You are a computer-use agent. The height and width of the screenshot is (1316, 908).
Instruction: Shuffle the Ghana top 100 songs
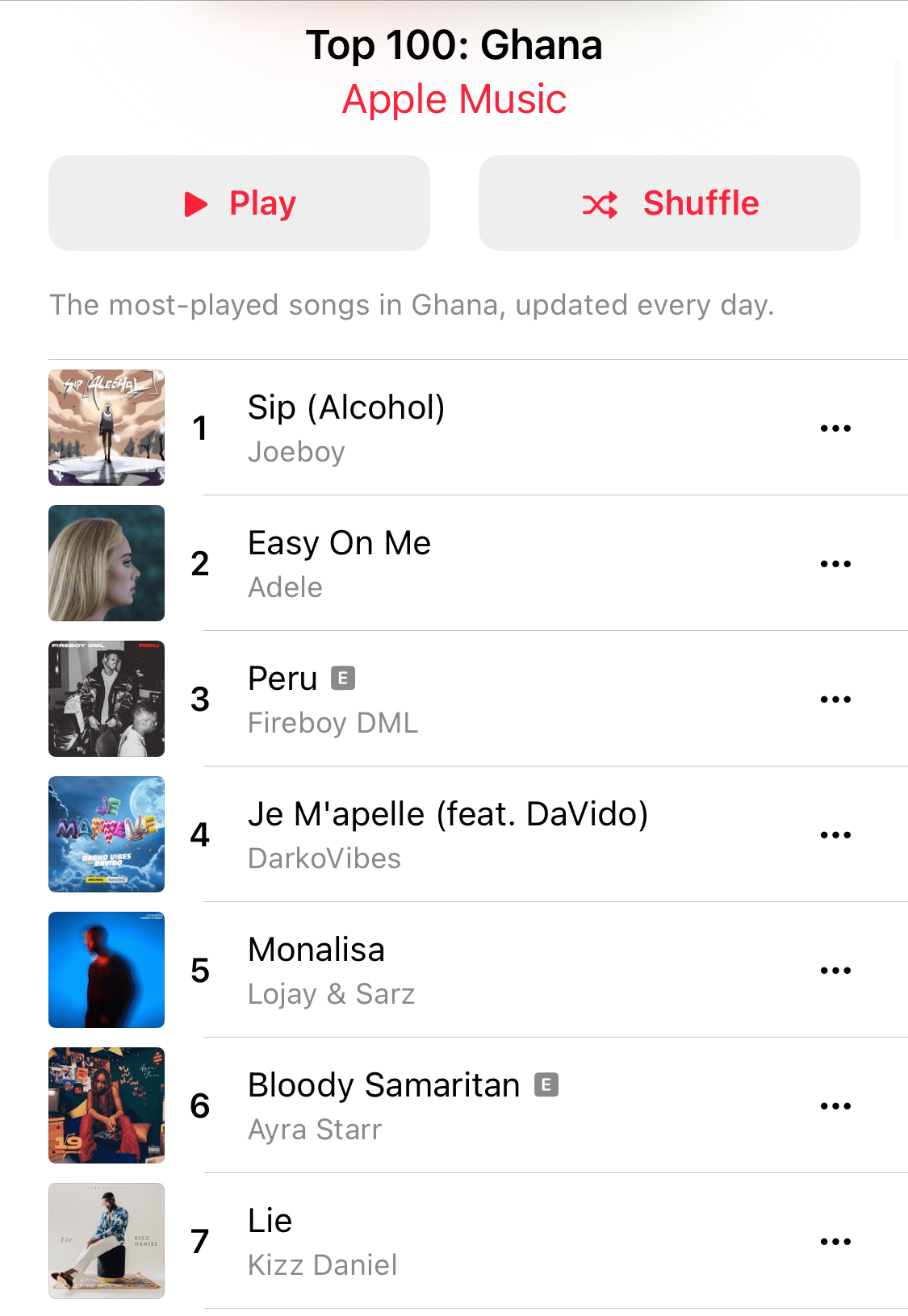click(x=669, y=203)
